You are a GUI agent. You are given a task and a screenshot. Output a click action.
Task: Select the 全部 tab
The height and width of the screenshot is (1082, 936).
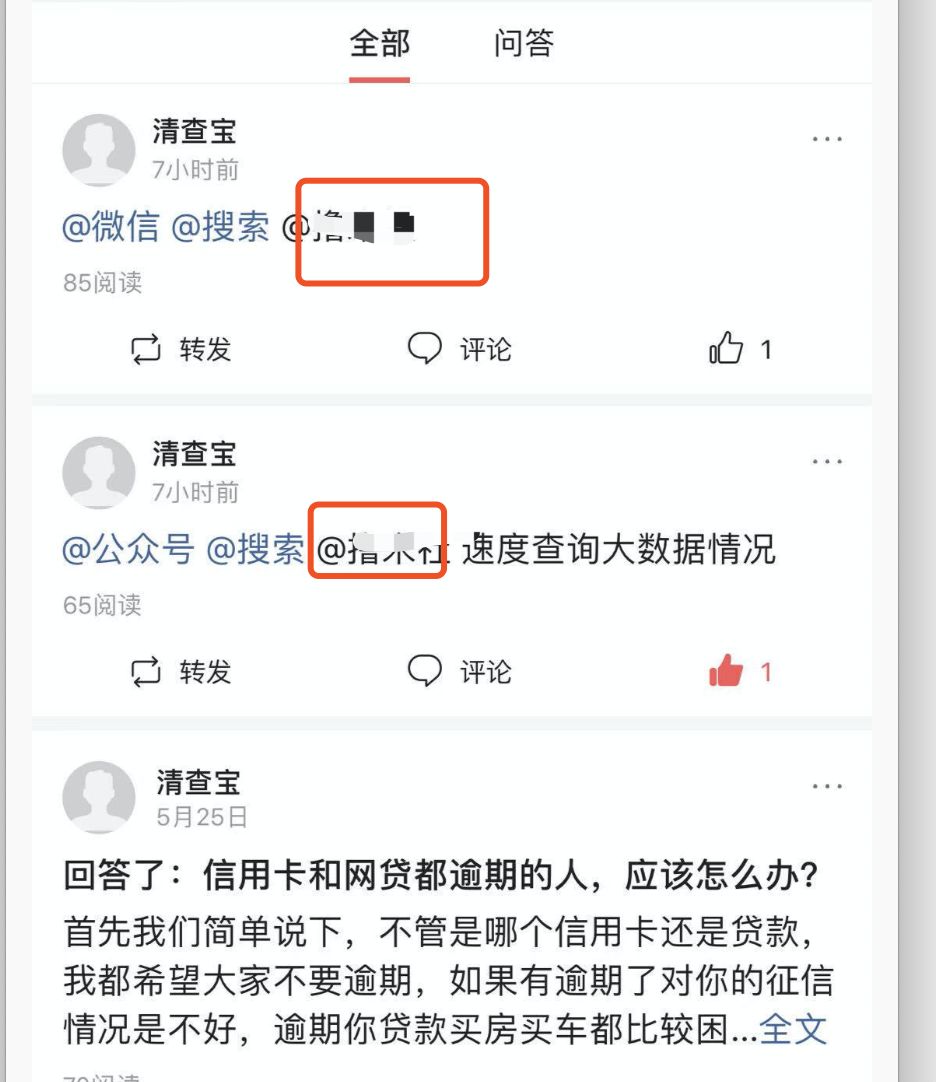pos(379,43)
